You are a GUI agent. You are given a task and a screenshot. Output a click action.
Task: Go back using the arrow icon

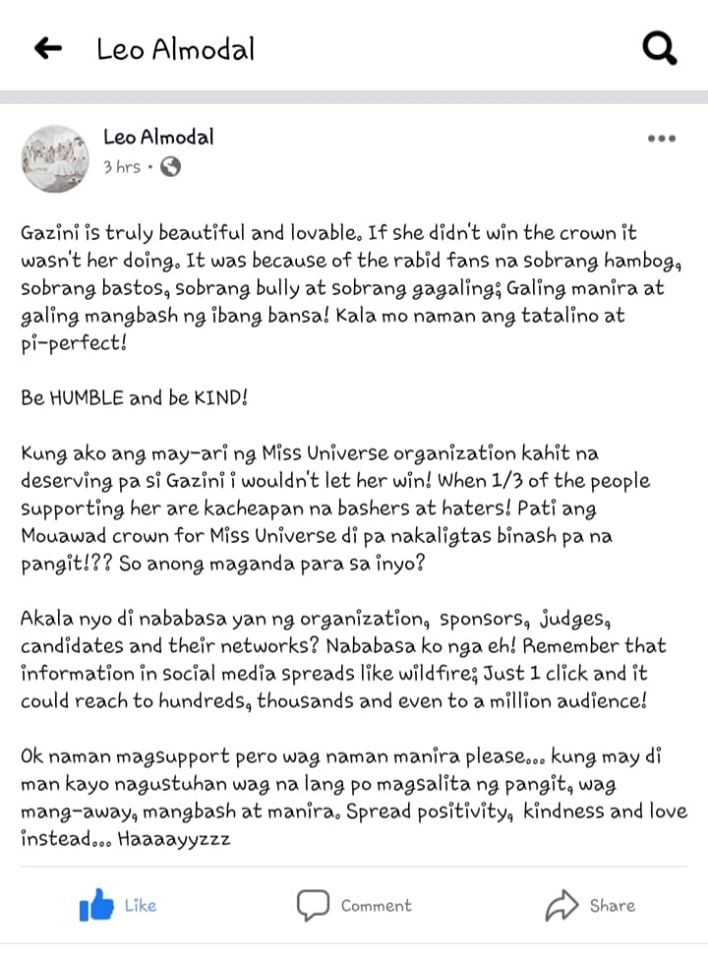tap(48, 48)
